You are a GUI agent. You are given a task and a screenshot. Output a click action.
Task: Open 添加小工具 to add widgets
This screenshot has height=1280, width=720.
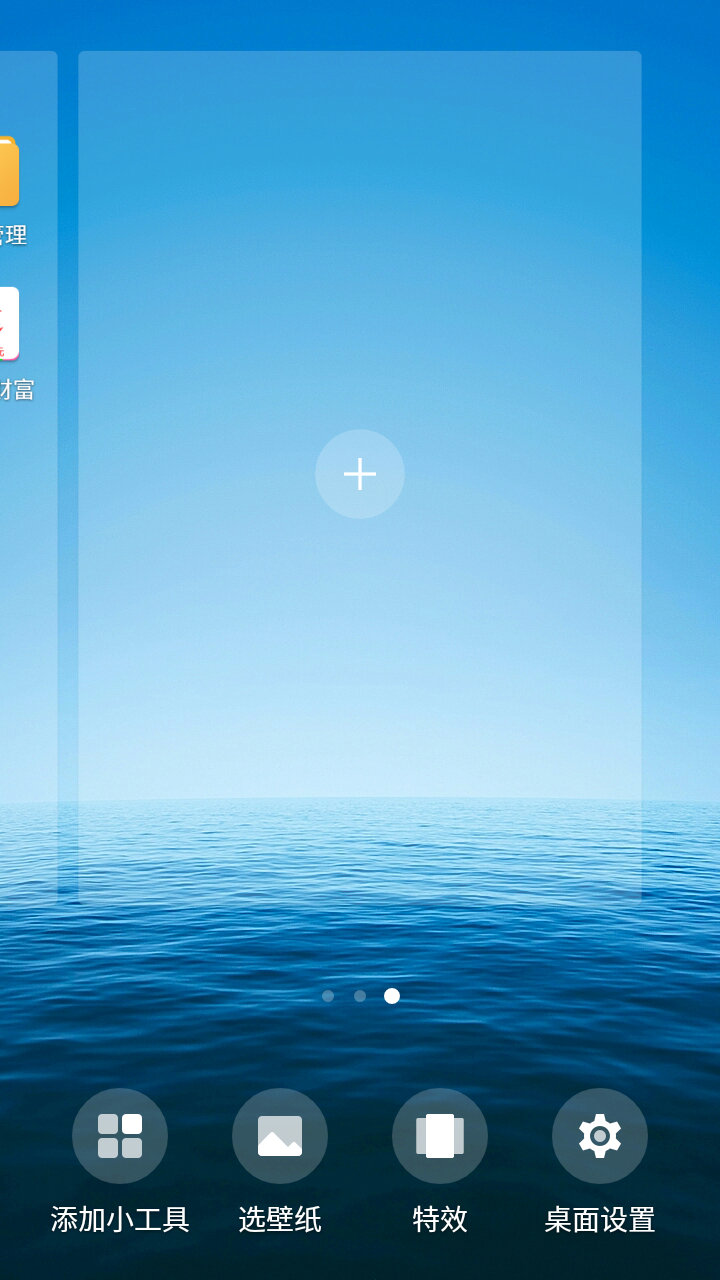point(120,1136)
